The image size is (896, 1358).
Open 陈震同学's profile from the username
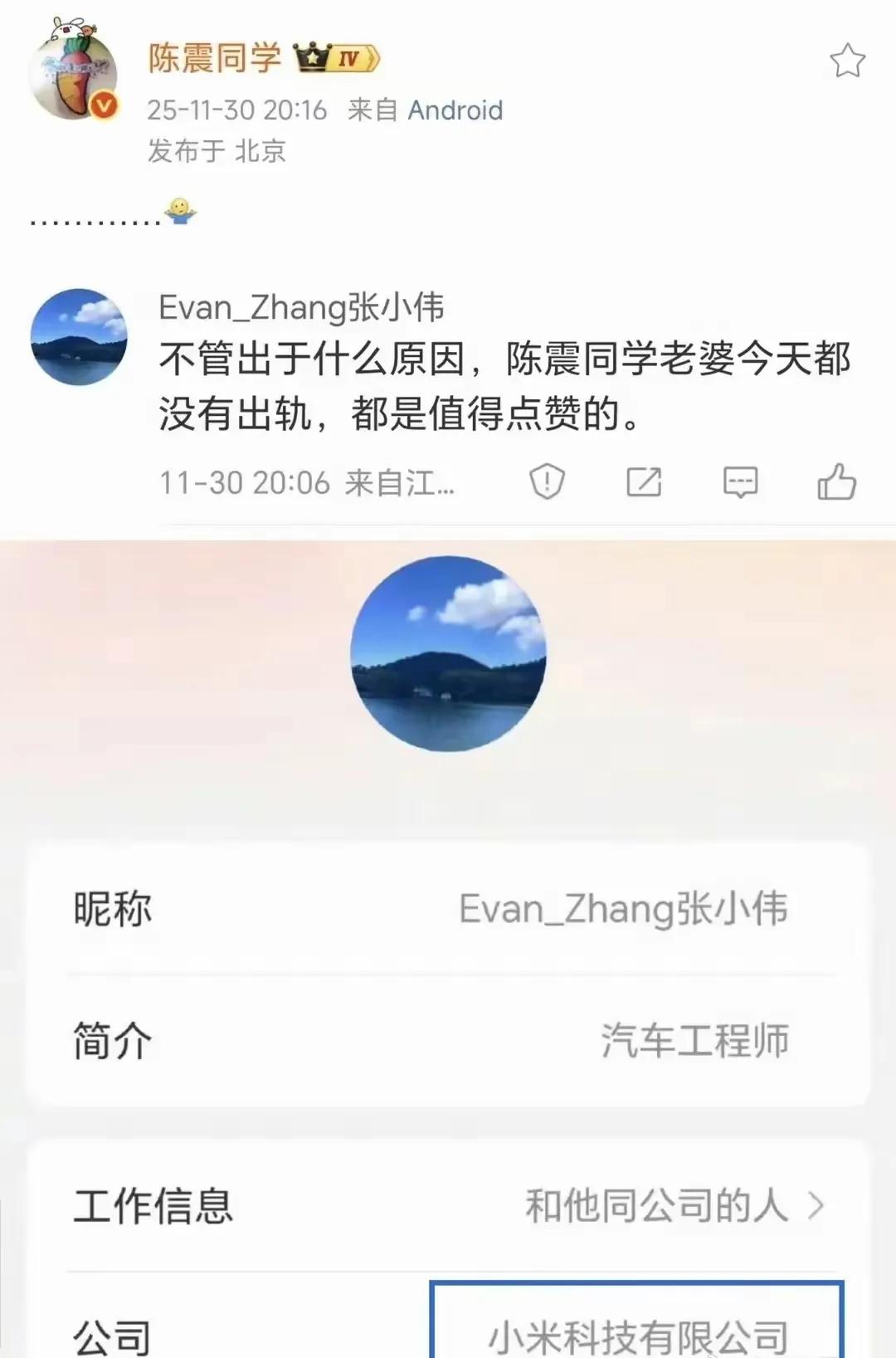click(x=214, y=58)
